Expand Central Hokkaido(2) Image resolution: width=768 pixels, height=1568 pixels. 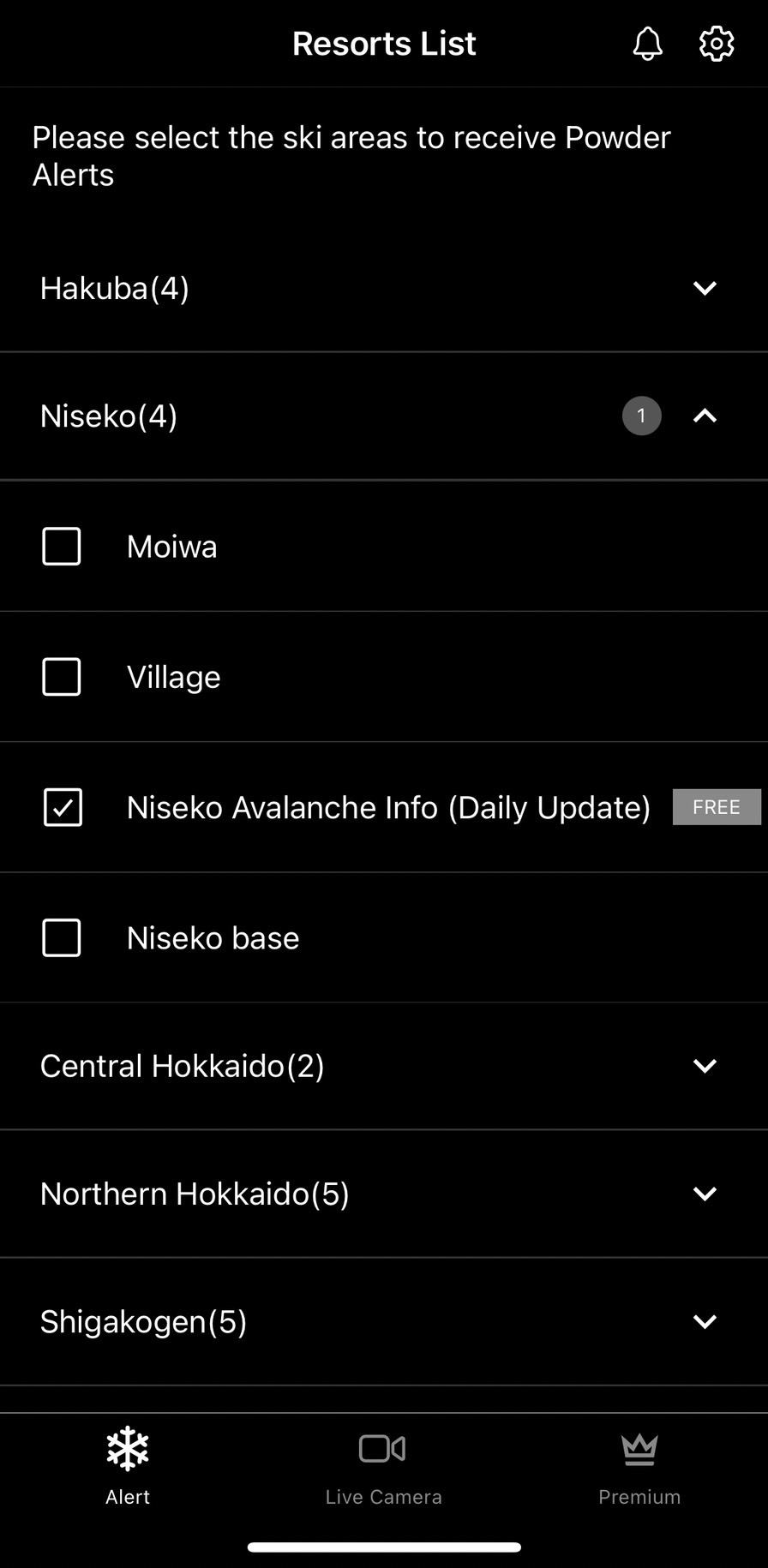point(384,1066)
